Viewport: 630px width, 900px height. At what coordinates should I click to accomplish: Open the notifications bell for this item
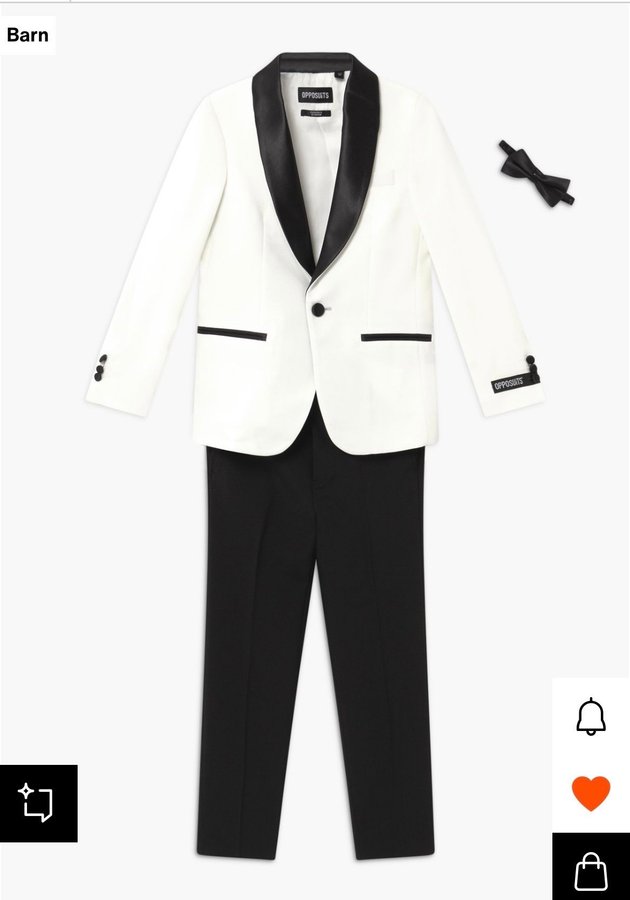point(591,716)
